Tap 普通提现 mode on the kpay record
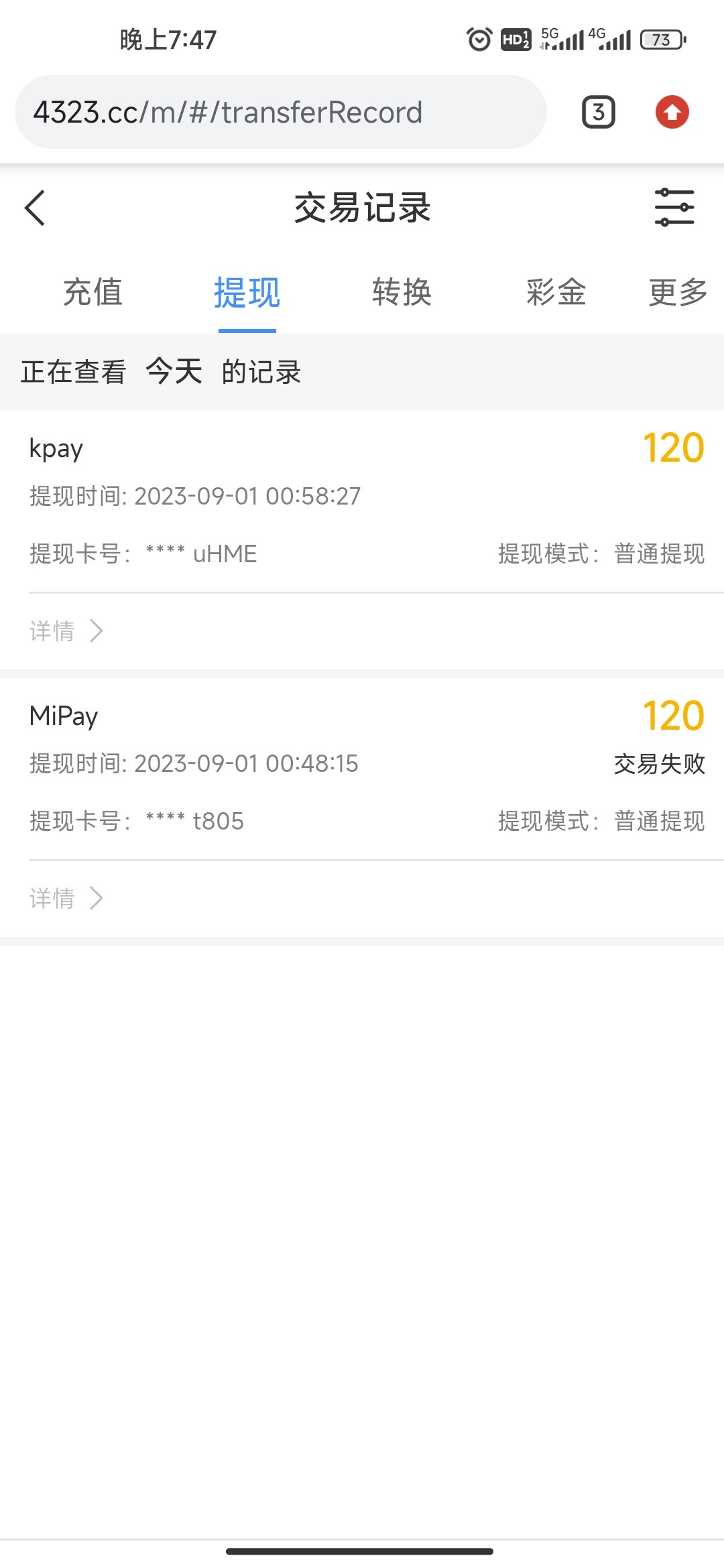The image size is (724, 1568). [x=658, y=553]
